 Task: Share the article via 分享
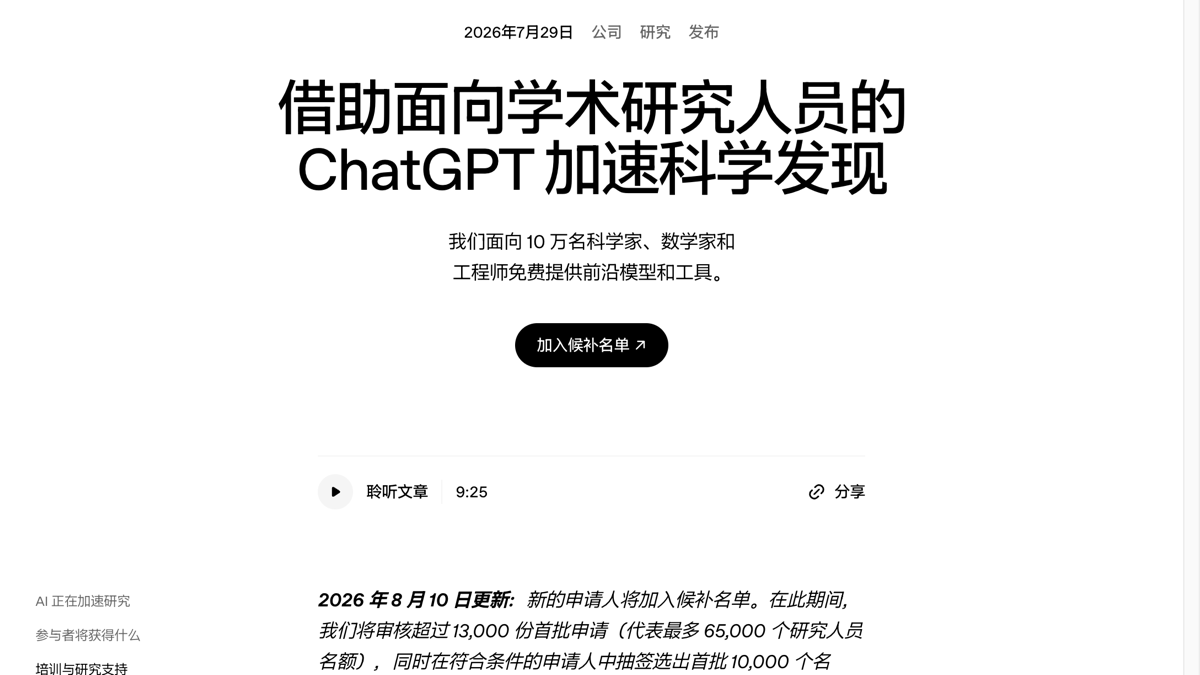(x=837, y=492)
